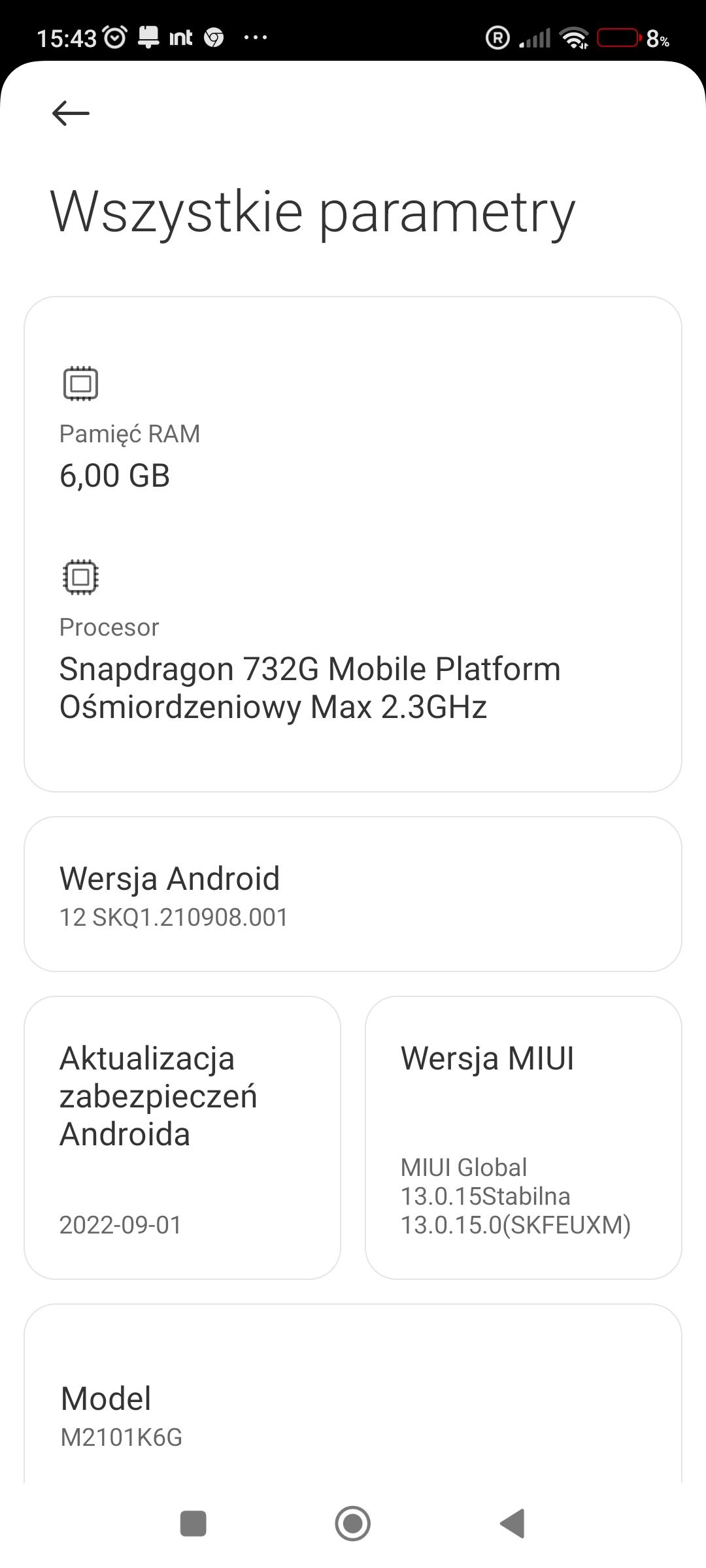Tap the Wersja Android card
Screen dimensions: 706x1568
353,894
